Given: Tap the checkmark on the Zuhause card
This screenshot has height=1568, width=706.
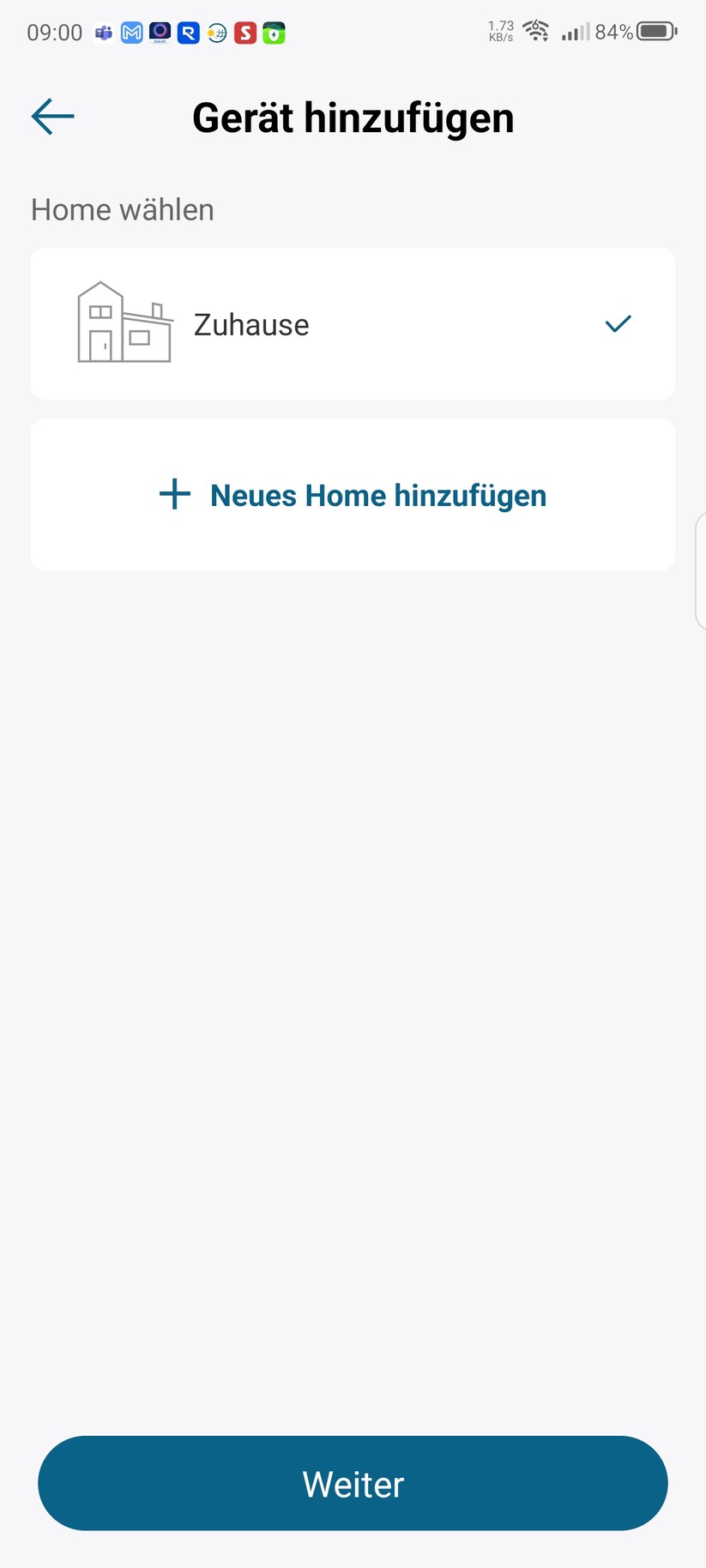Looking at the screenshot, I should coord(618,323).
